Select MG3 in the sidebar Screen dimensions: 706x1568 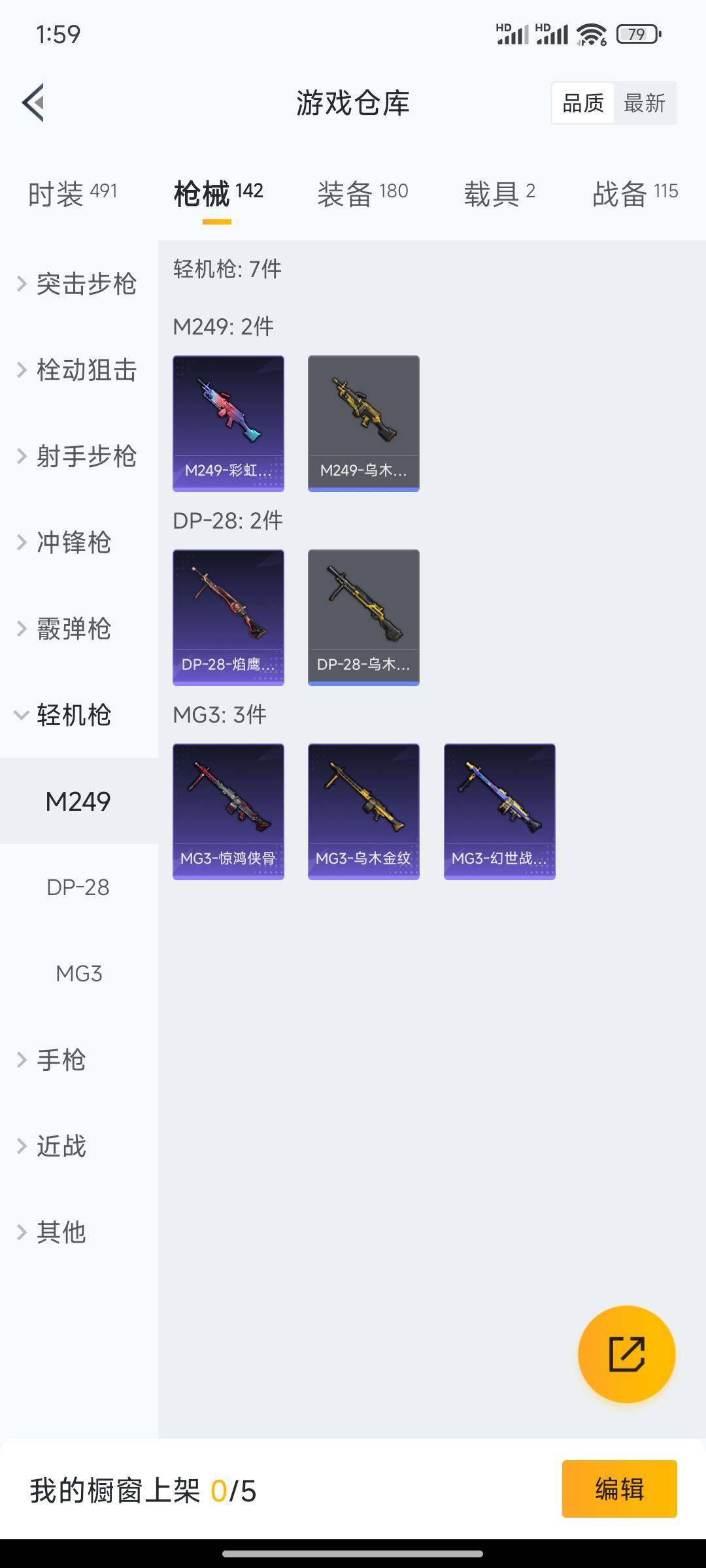tap(78, 973)
